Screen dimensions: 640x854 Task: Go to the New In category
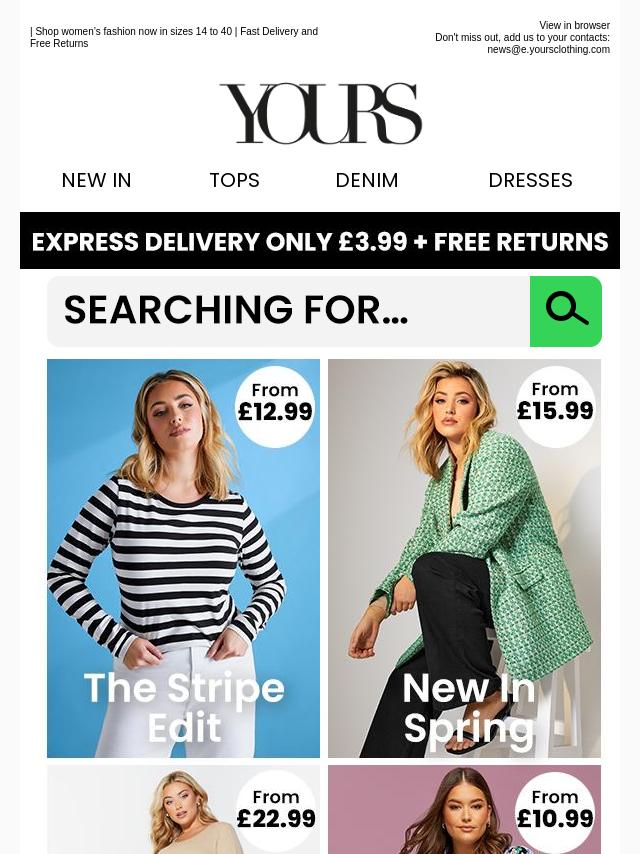tap(96, 180)
